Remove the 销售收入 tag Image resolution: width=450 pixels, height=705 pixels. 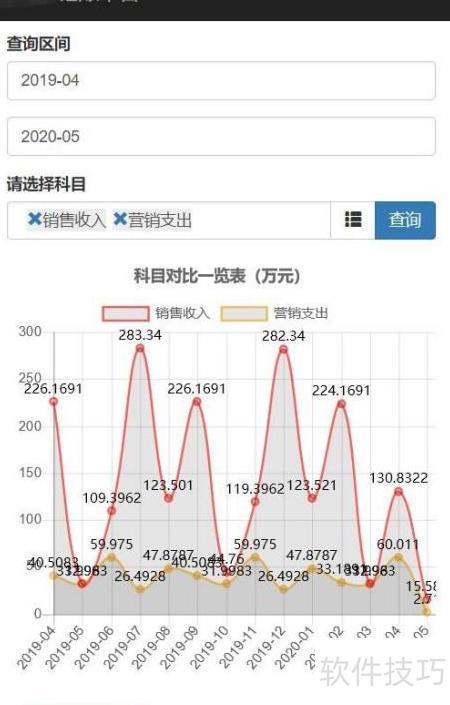(x=35, y=219)
